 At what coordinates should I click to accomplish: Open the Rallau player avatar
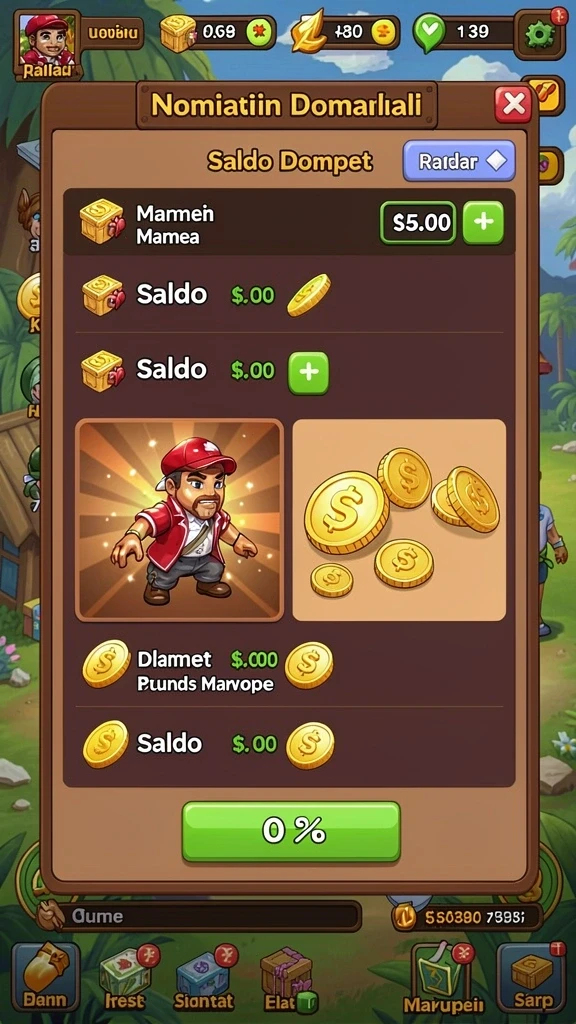46,46
